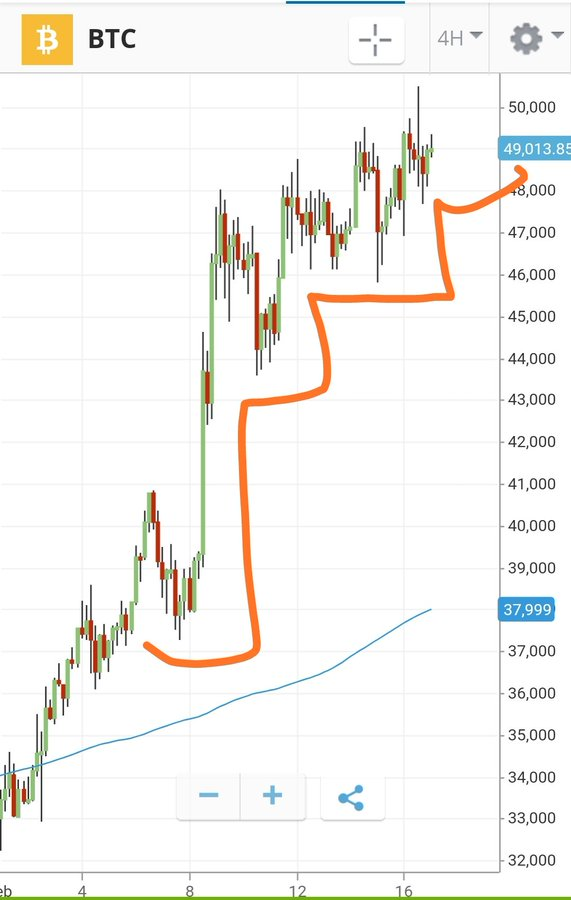The image size is (571, 900).
Task: Enable the crosshair cursor tool
Action: coord(376,40)
